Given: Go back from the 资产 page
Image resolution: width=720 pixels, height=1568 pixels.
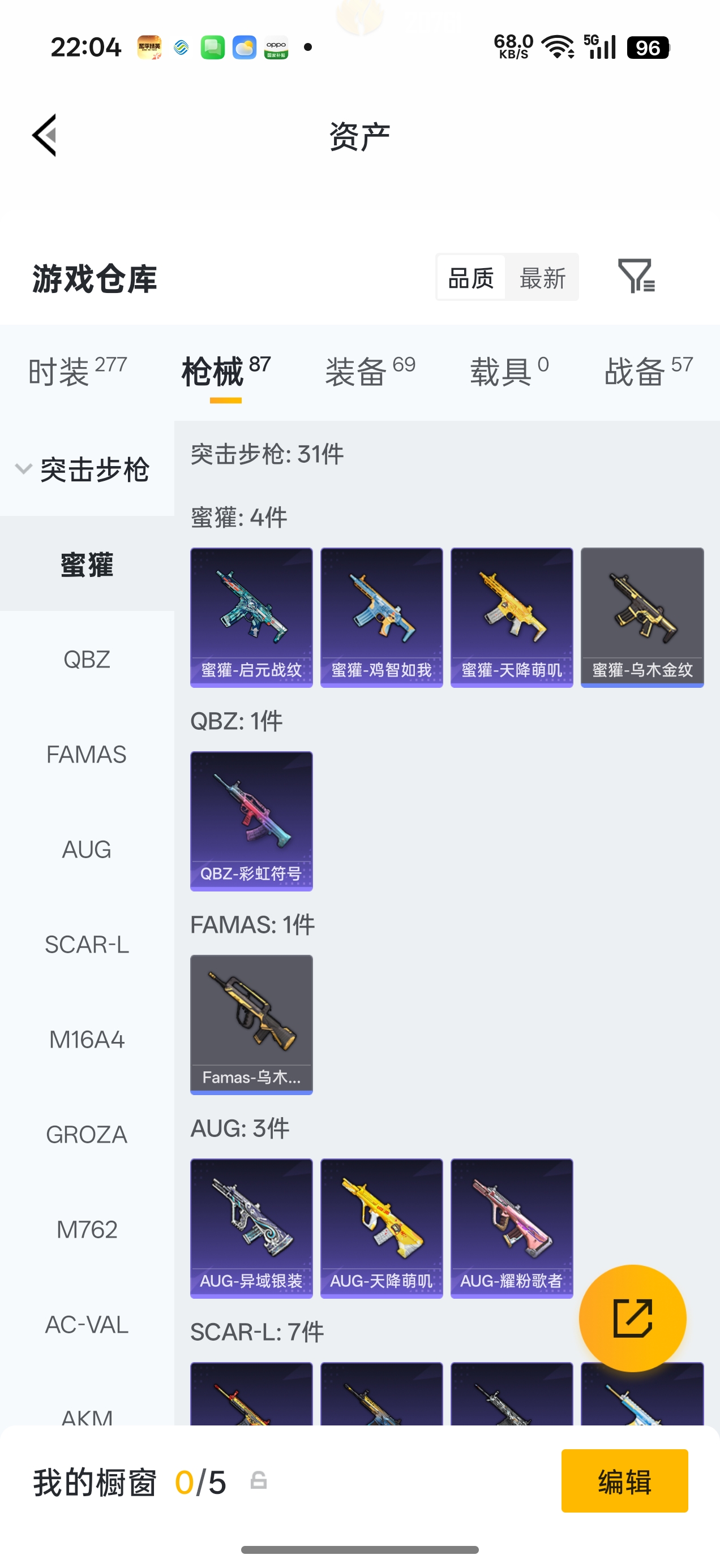Looking at the screenshot, I should 45,135.
